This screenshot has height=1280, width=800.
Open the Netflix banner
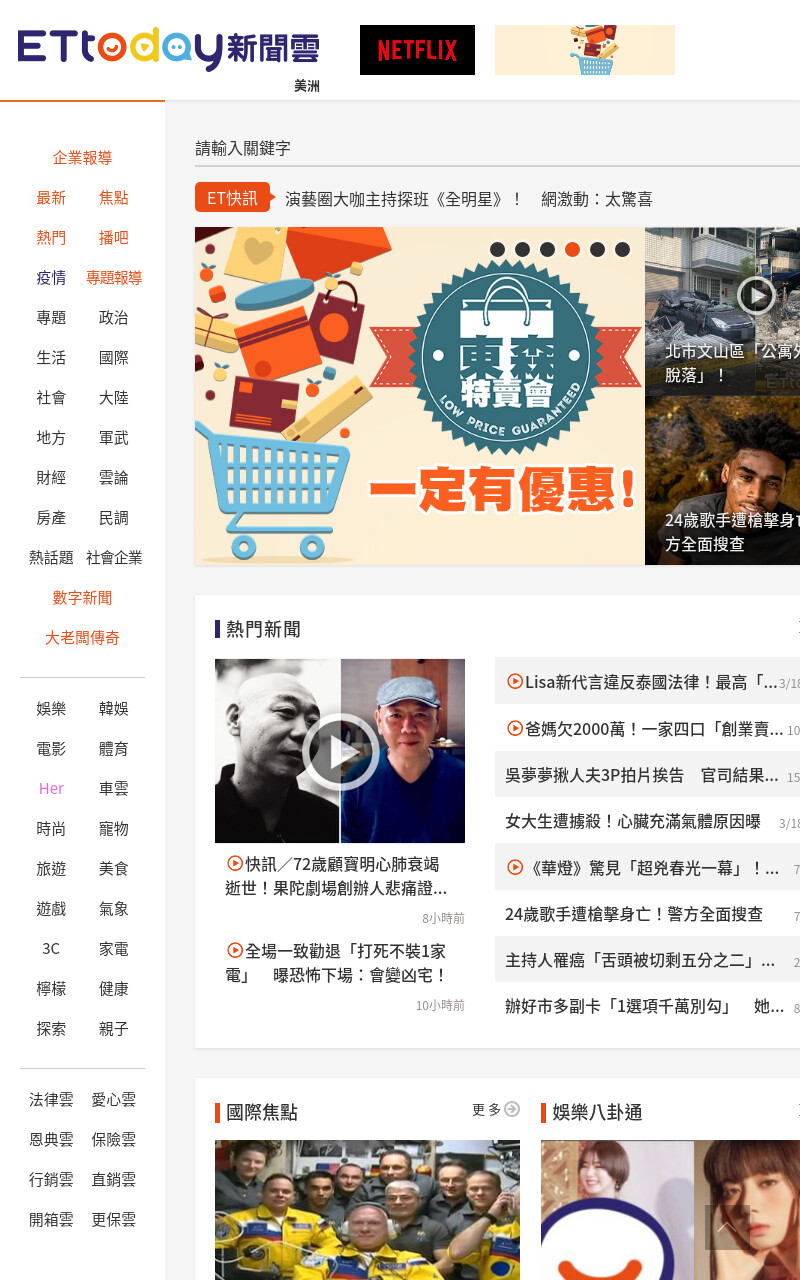coord(417,50)
